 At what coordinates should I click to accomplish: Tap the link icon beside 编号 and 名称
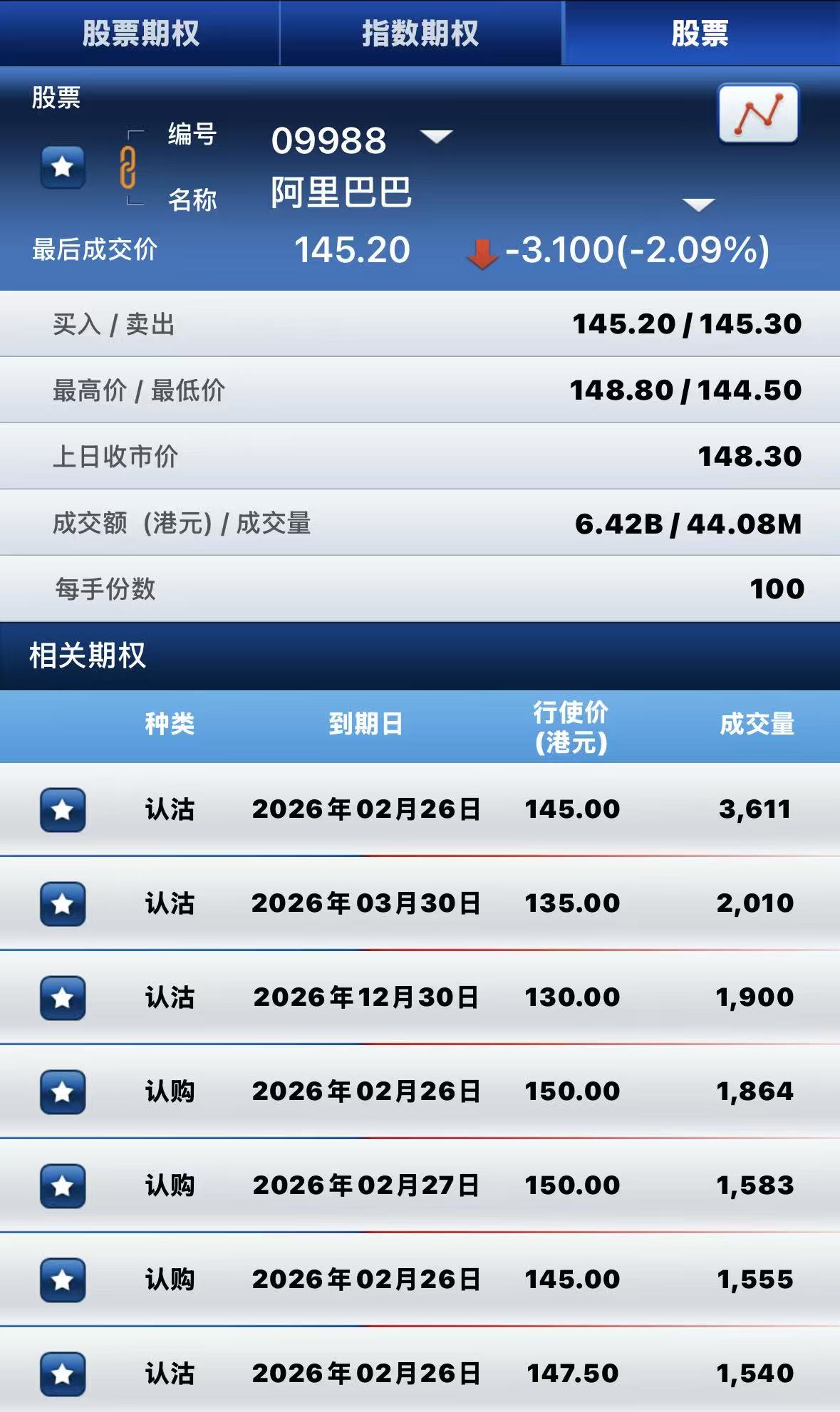[x=128, y=167]
